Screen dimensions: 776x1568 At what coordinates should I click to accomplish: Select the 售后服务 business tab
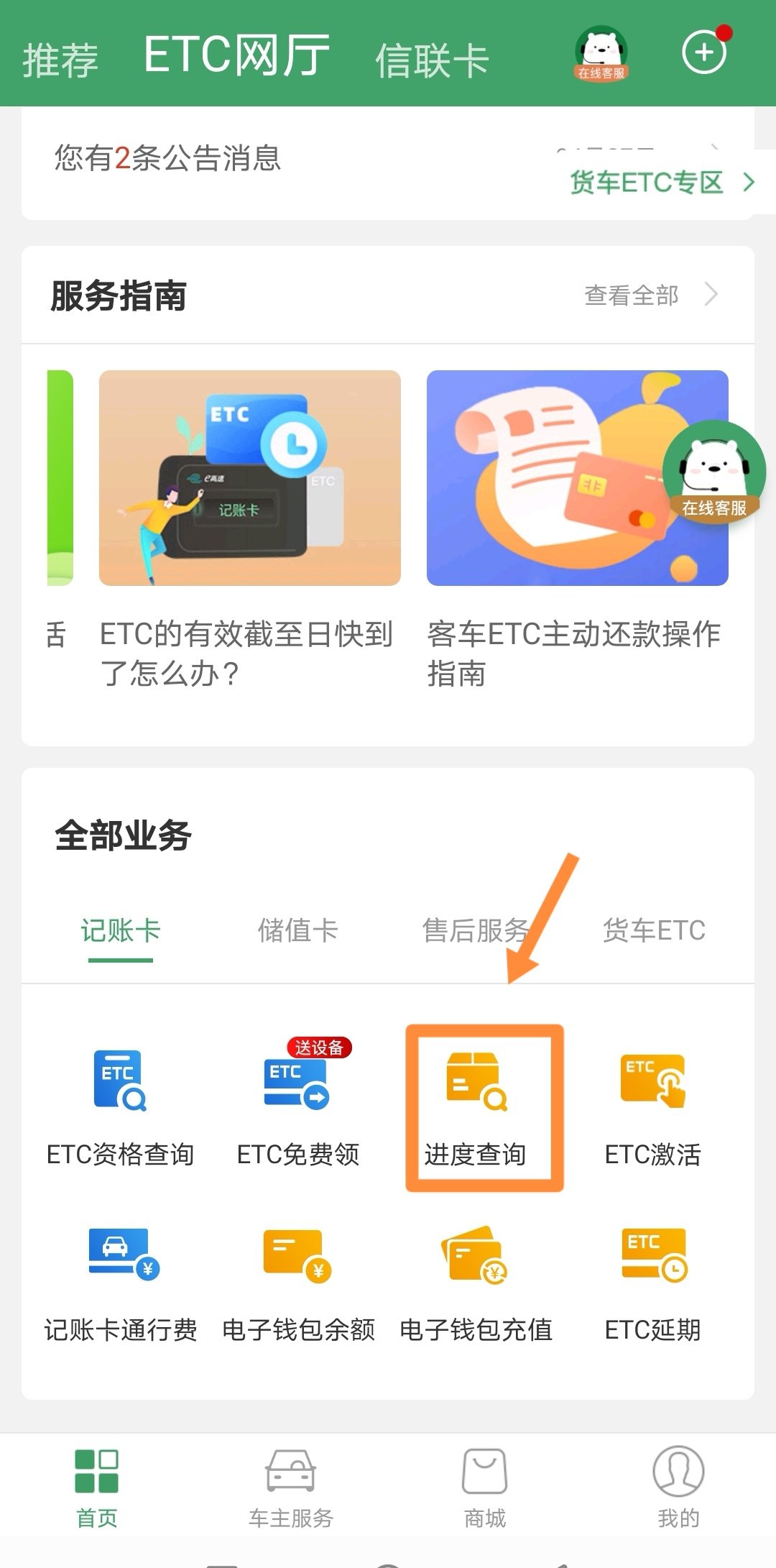click(475, 930)
